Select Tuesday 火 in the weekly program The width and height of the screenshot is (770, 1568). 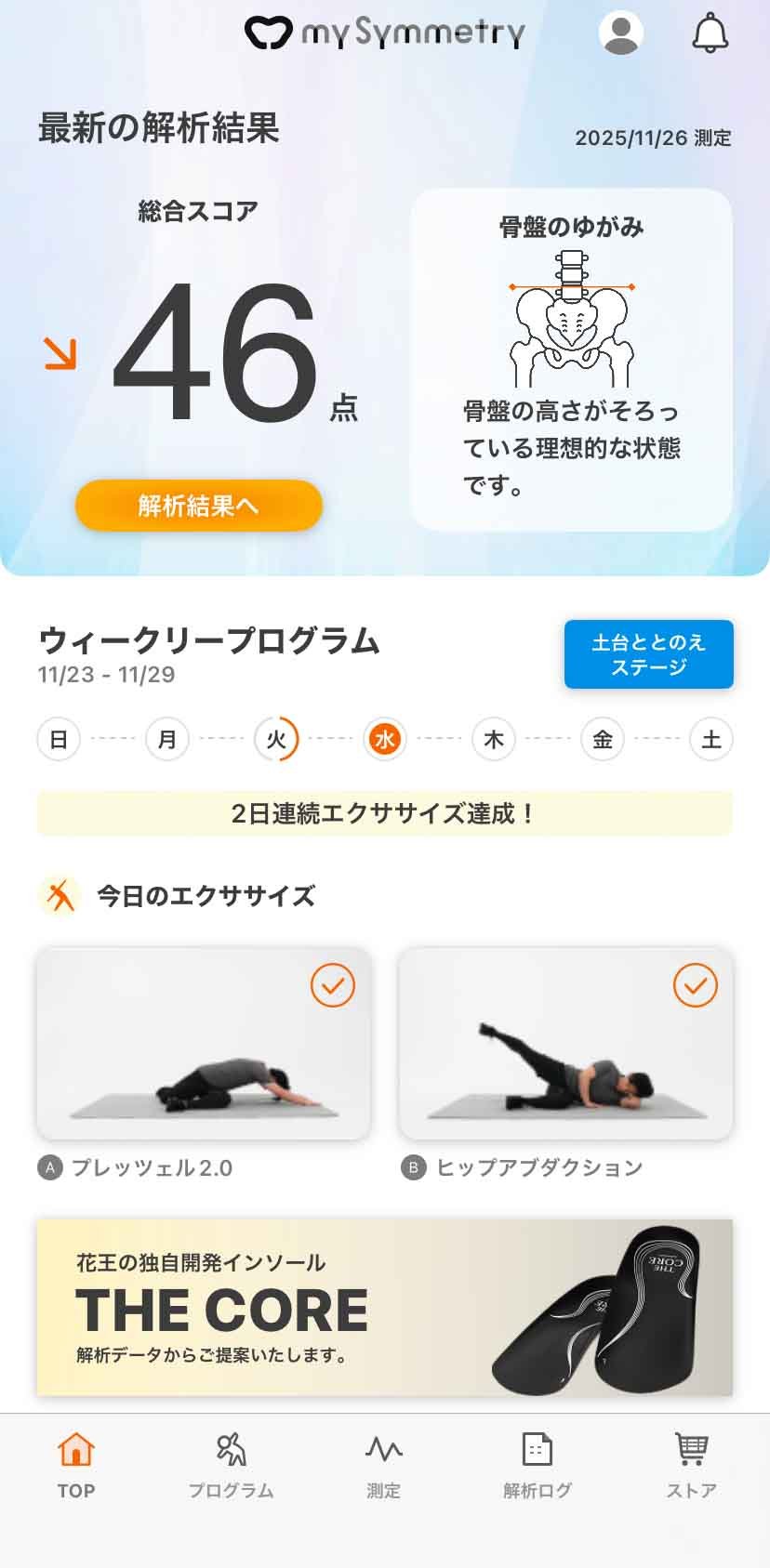tap(276, 740)
